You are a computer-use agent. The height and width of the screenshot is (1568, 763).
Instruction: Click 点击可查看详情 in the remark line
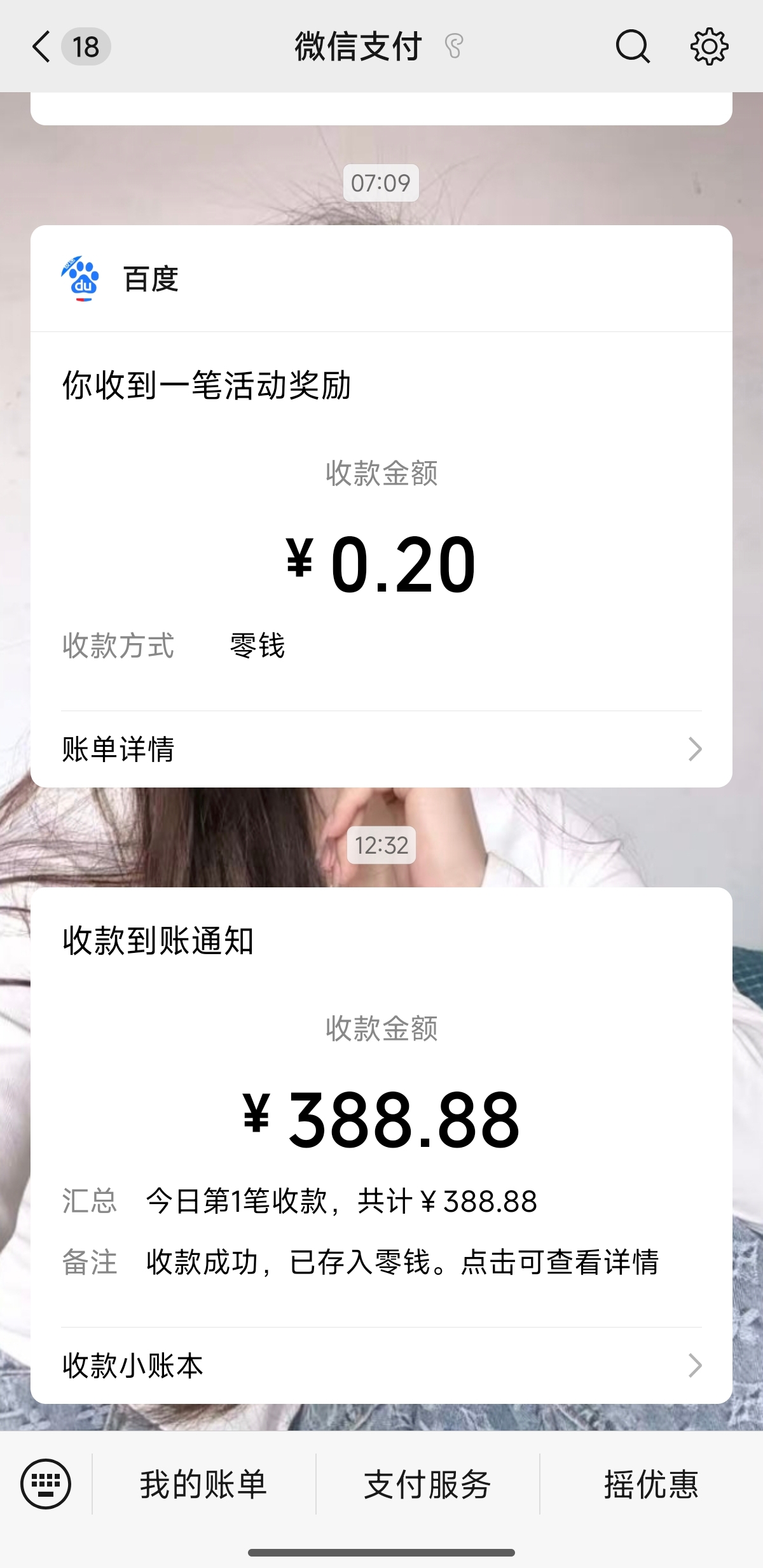[x=560, y=1265]
